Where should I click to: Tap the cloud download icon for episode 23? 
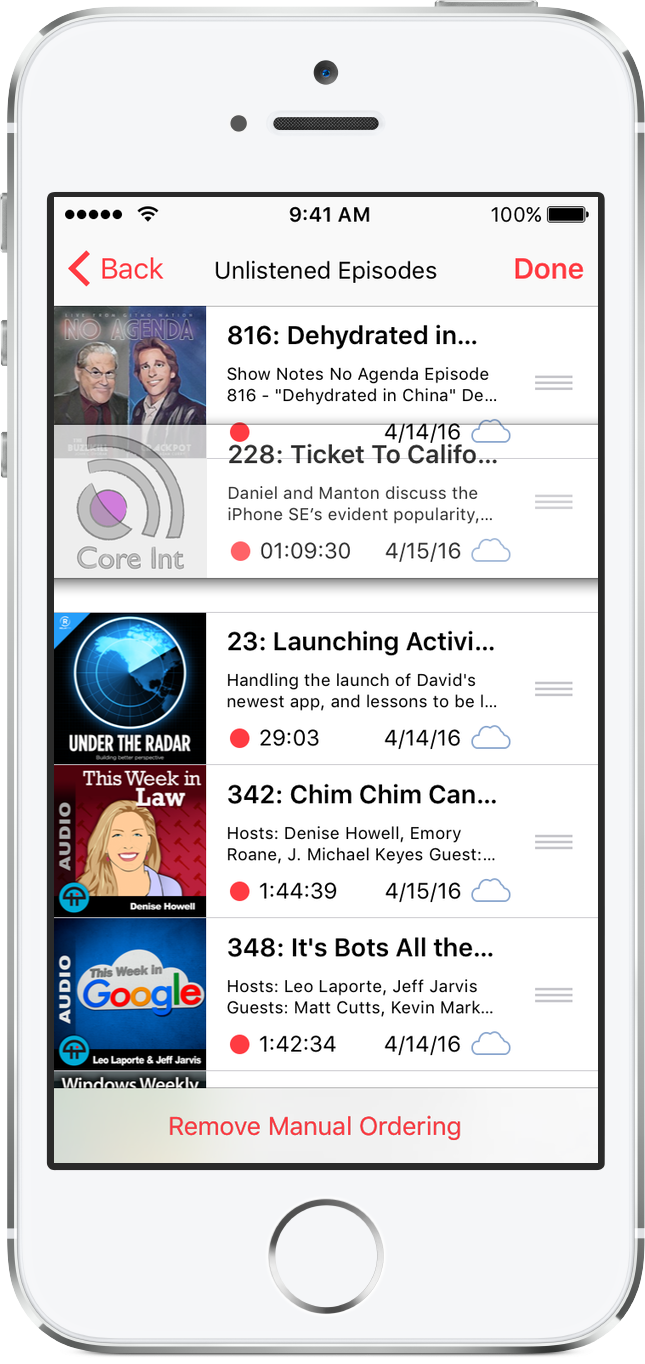[x=491, y=738]
